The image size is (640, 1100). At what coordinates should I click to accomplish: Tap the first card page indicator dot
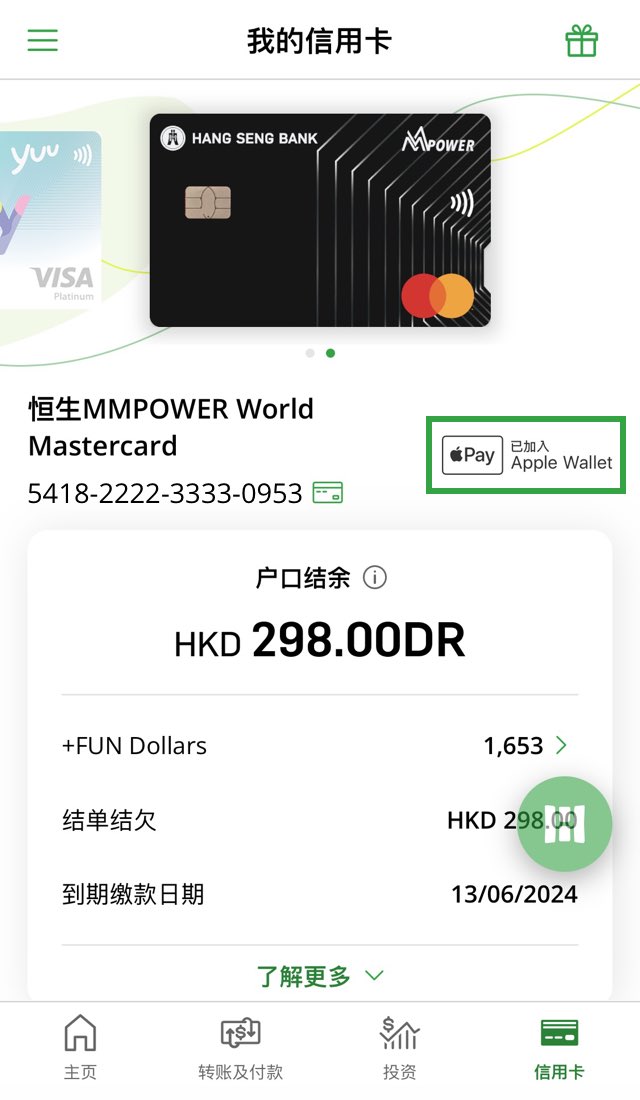[x=310, y=353]
